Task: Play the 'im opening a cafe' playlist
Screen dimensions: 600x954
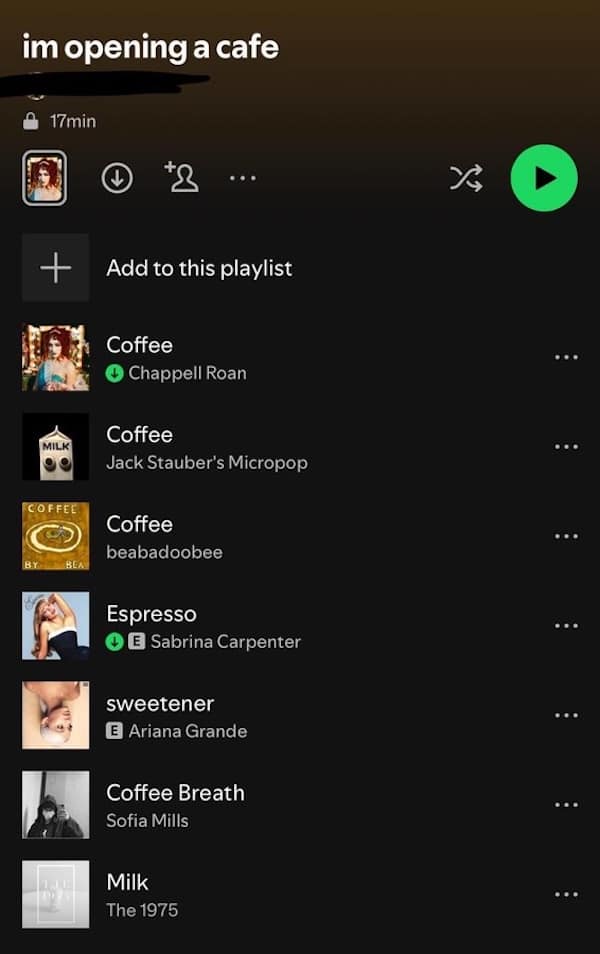Action: [543, 178]
